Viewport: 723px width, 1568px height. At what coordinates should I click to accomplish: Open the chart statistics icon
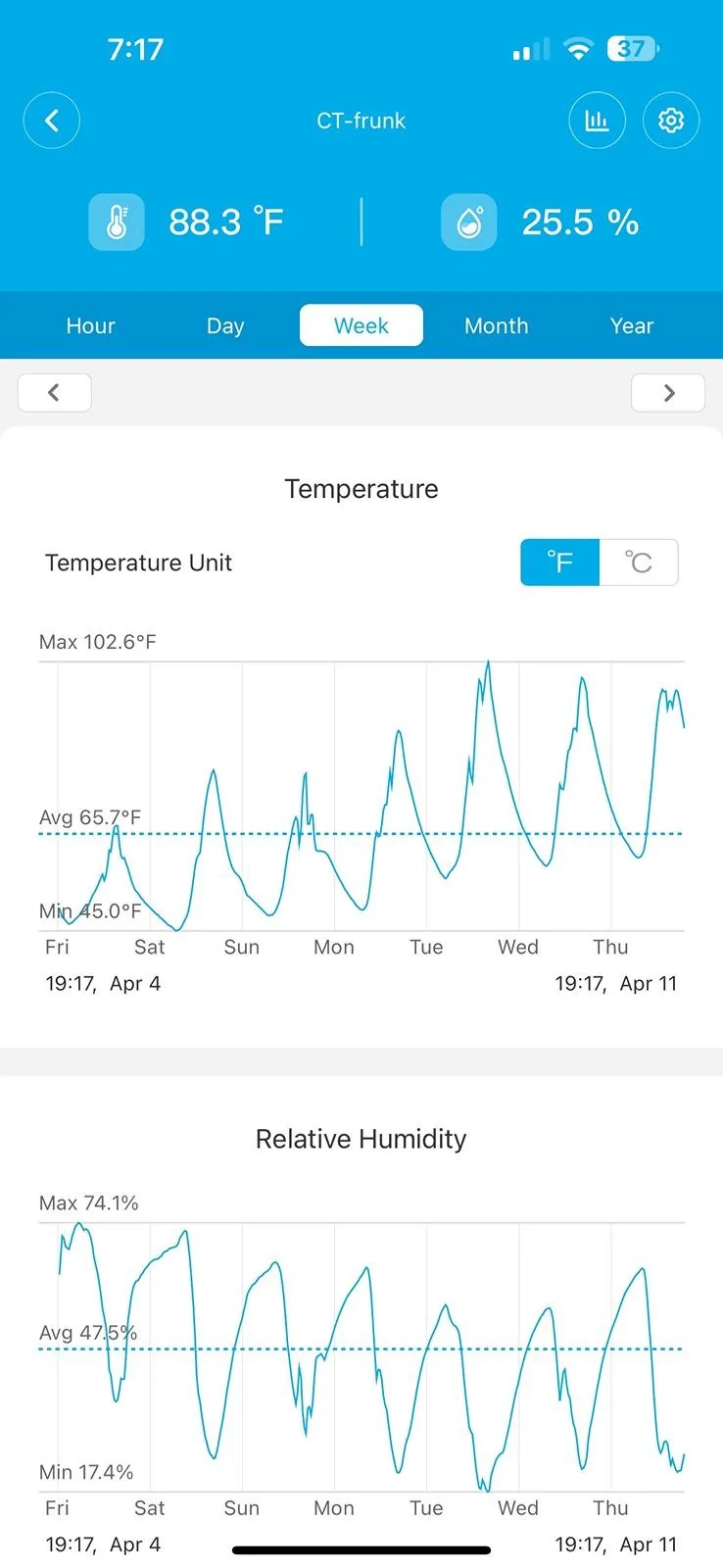[x=597, y=121]
